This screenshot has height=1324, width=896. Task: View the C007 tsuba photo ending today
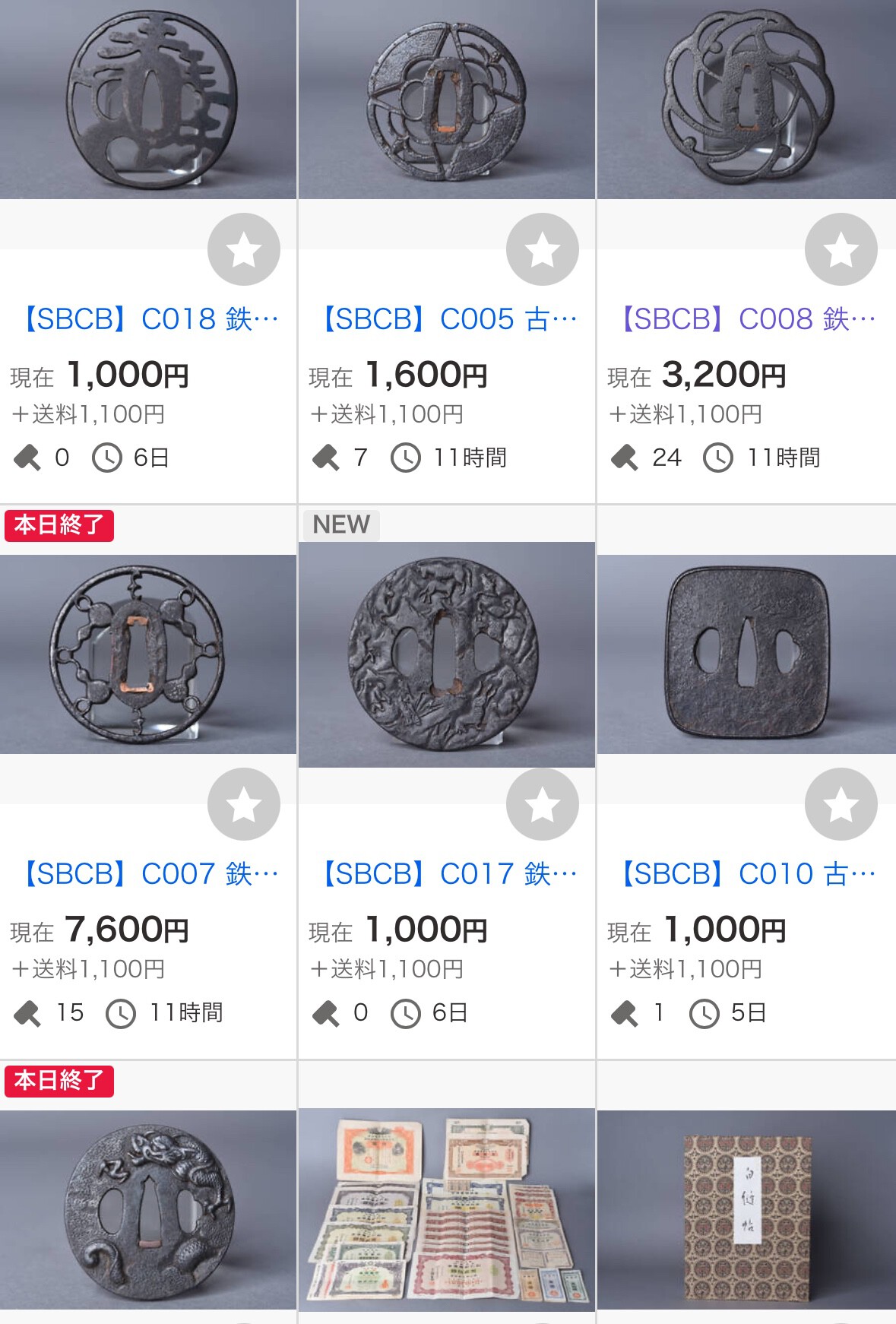click(x=148, y=654)
